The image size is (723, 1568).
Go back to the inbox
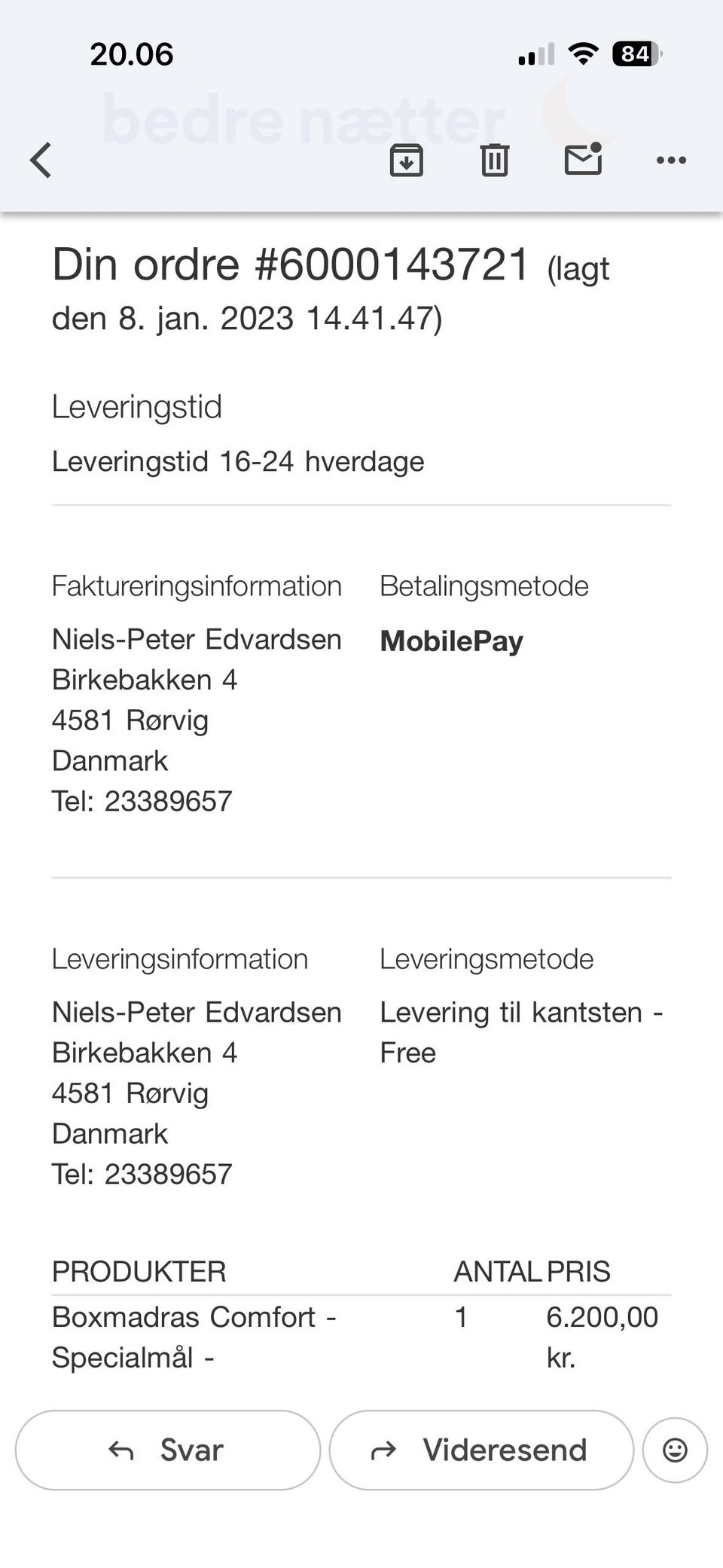pyautogui.click(x=41, y=160)
